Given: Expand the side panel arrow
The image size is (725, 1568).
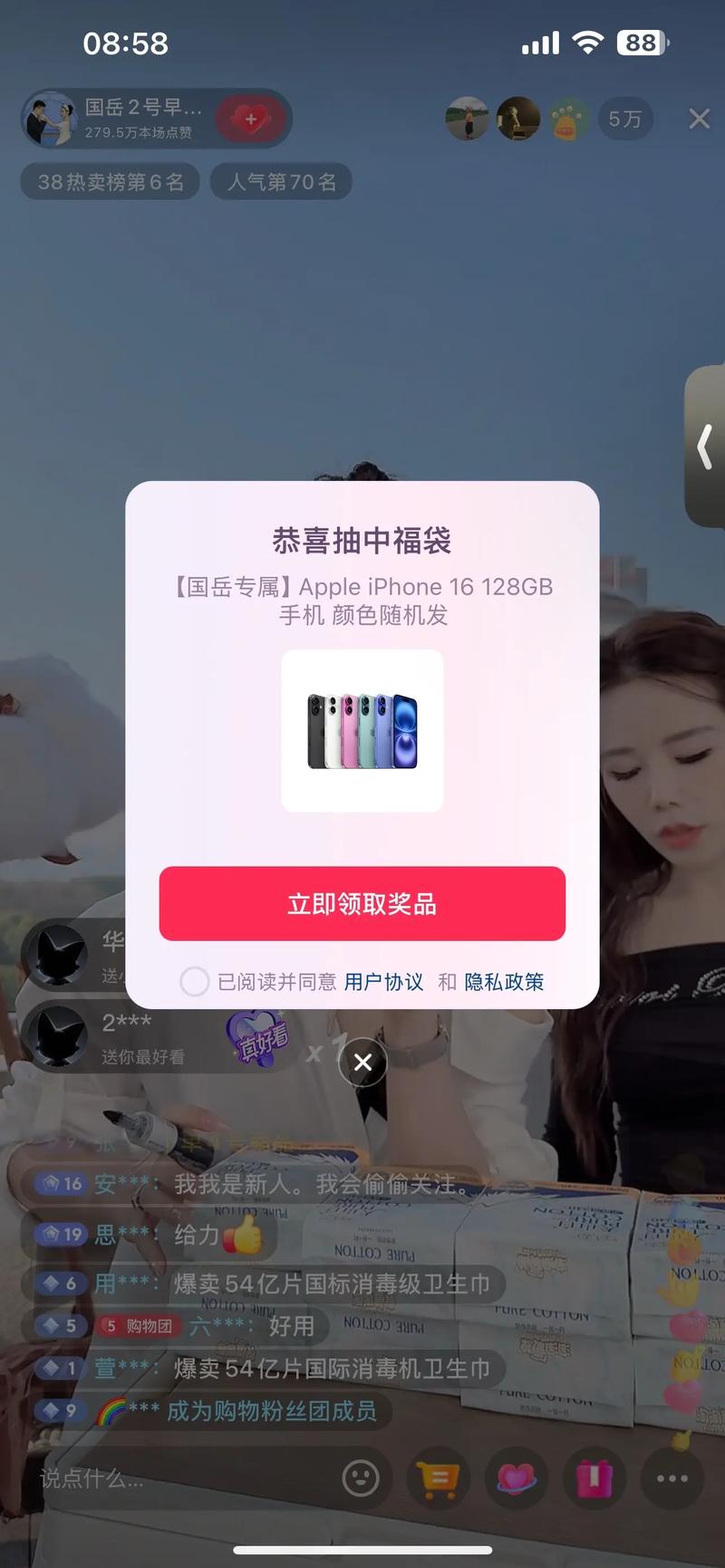Looking at the screenshot, I should [706, 447].
